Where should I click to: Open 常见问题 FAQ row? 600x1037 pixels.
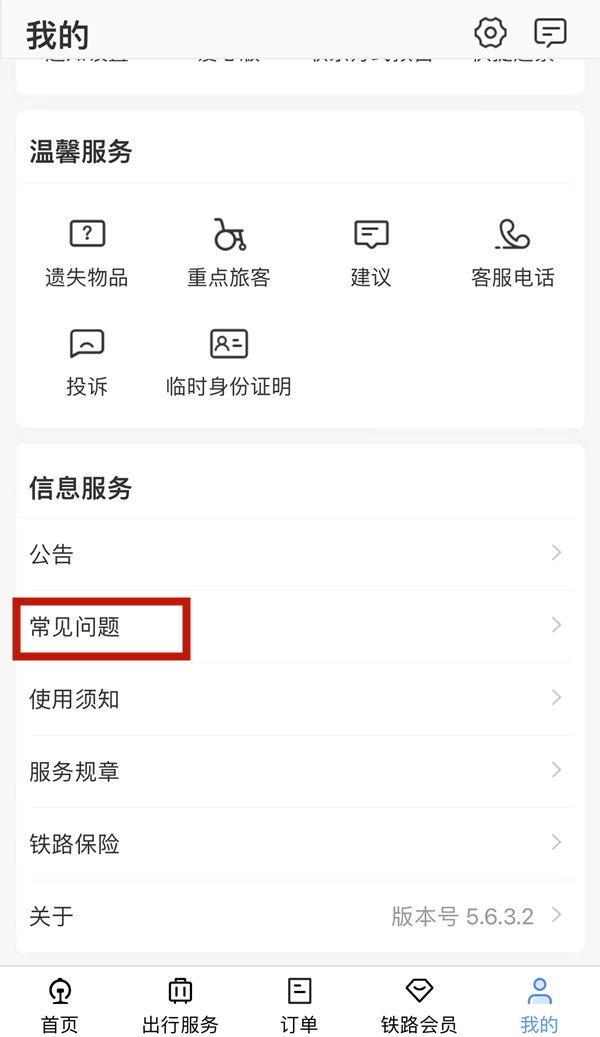299,627
